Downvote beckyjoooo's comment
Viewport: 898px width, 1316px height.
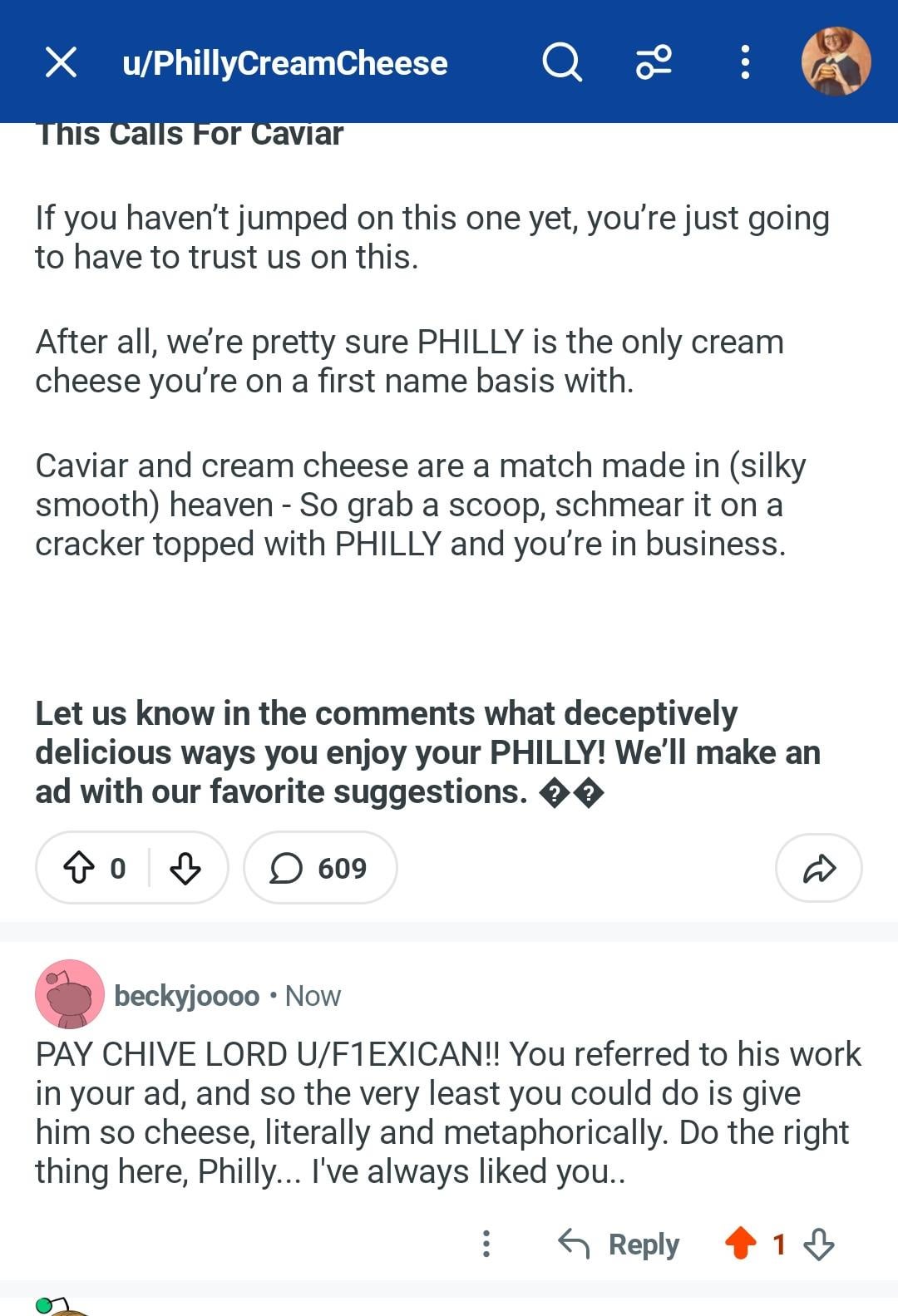tap(820, 1244)
